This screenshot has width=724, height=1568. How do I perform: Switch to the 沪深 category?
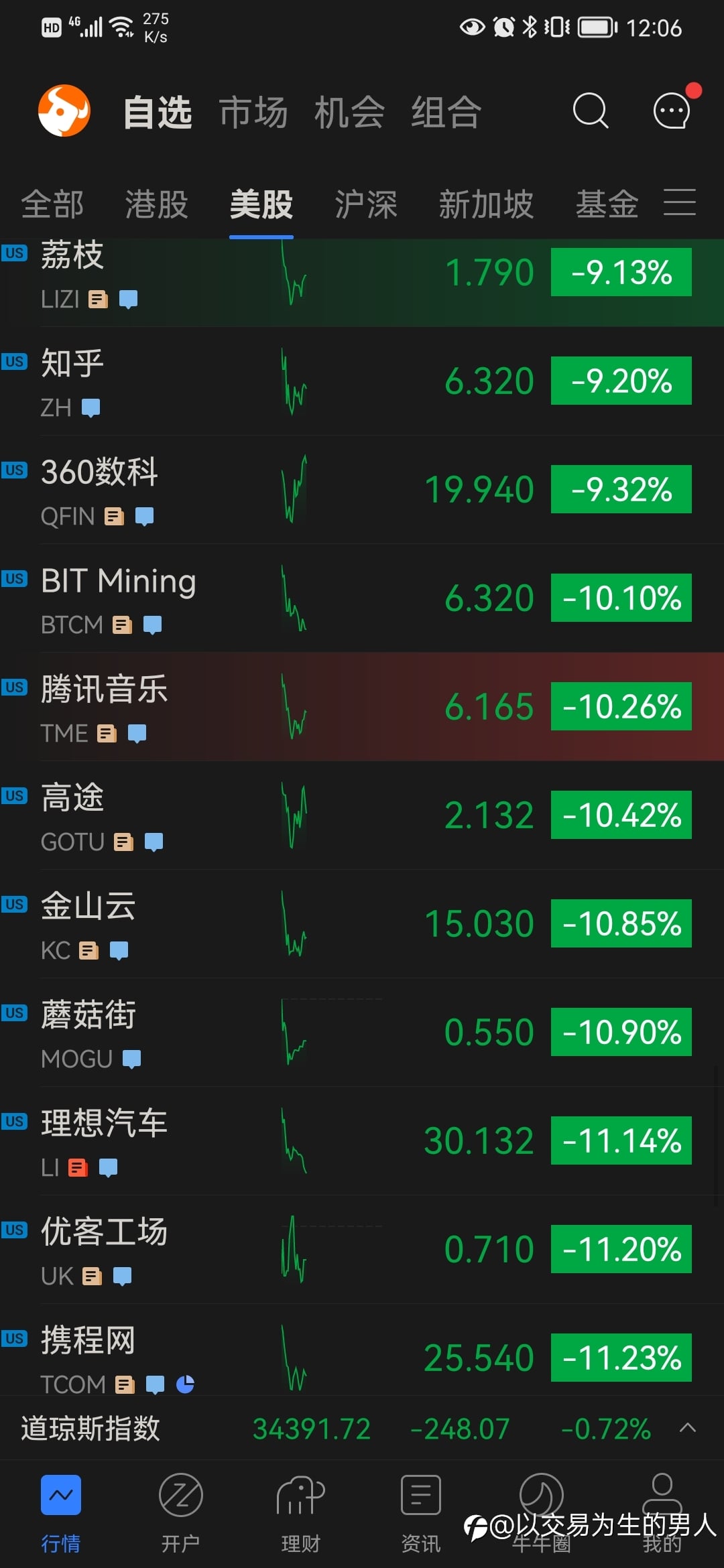366,204
